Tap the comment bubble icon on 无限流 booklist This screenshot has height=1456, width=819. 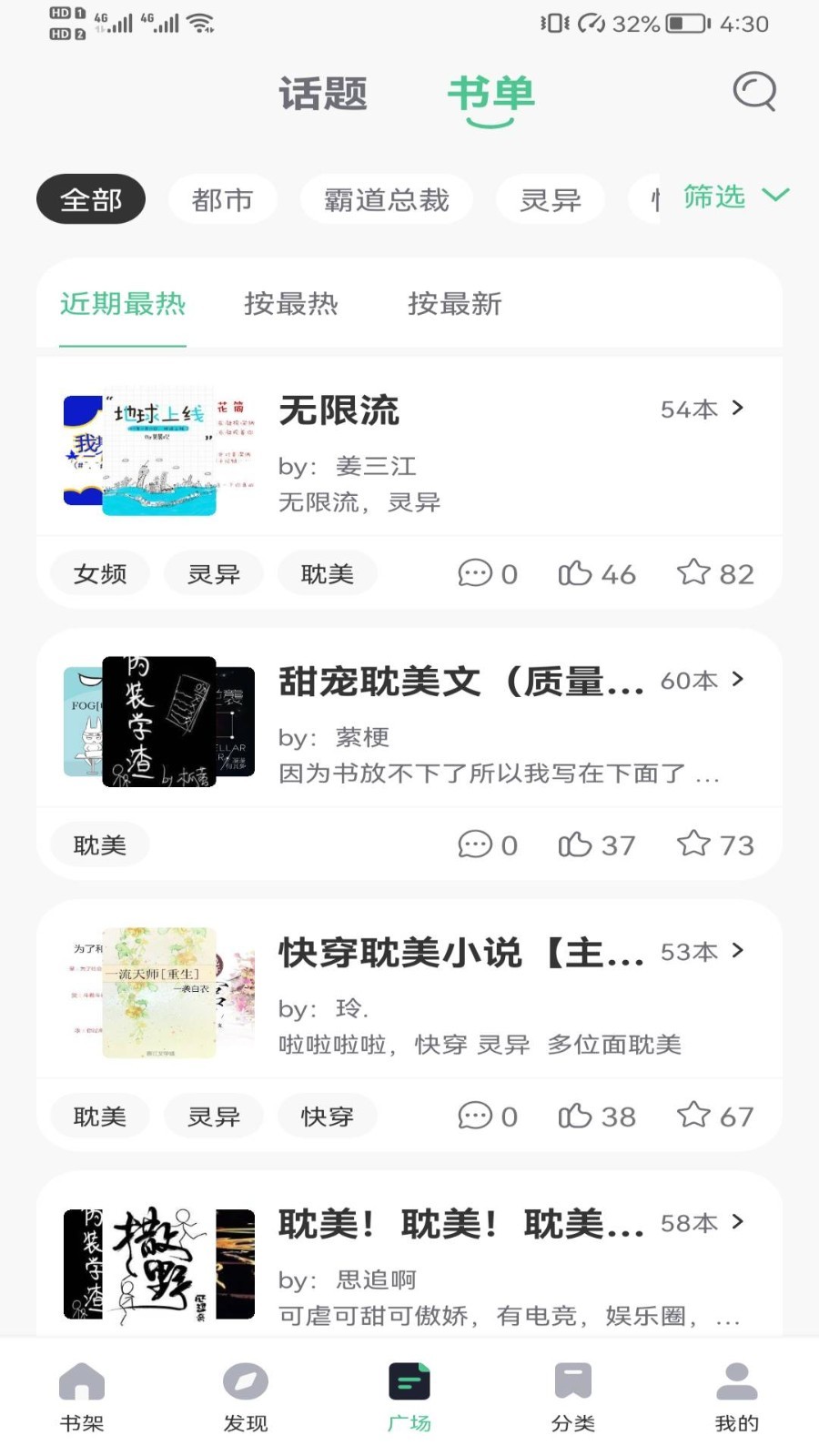coord(475,573)
